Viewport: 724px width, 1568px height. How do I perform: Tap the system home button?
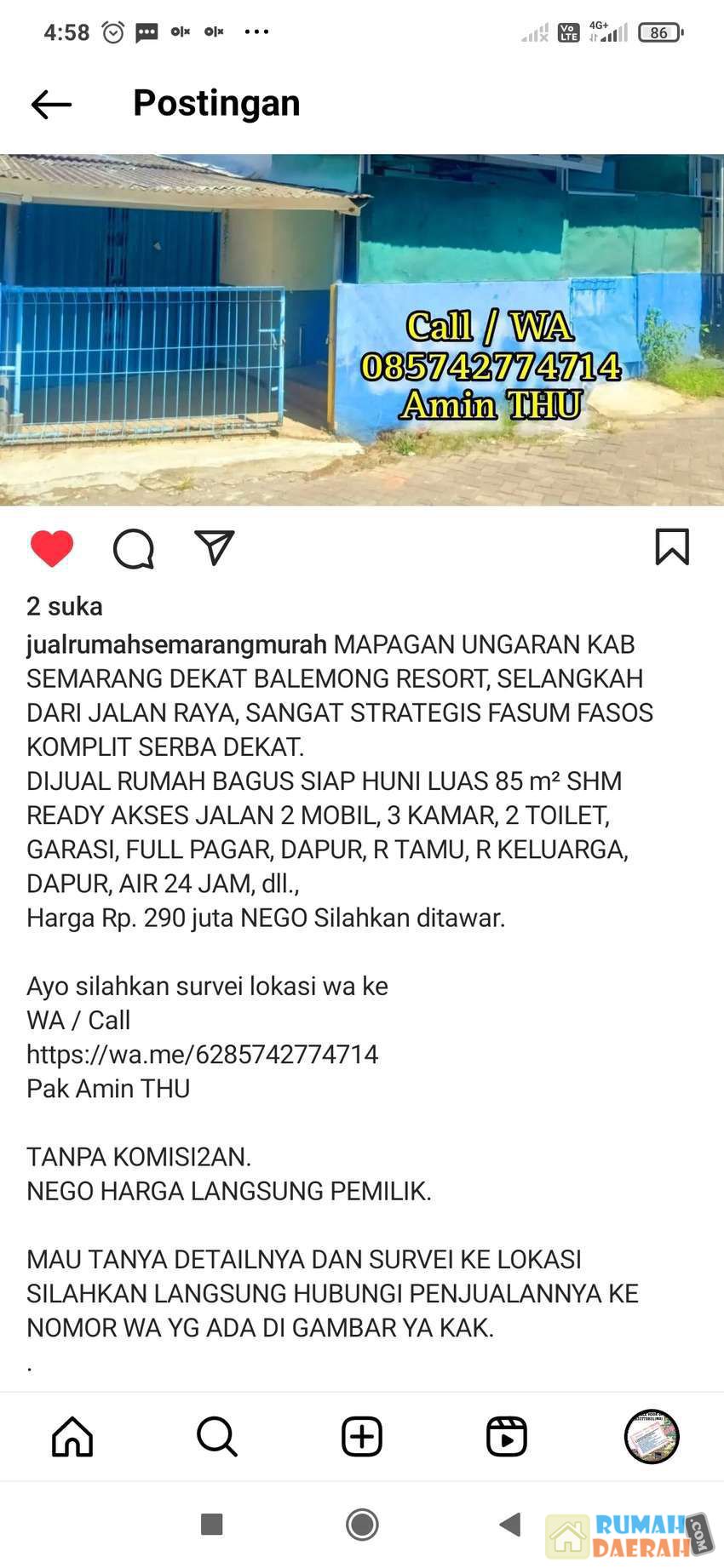(362, 1524)
